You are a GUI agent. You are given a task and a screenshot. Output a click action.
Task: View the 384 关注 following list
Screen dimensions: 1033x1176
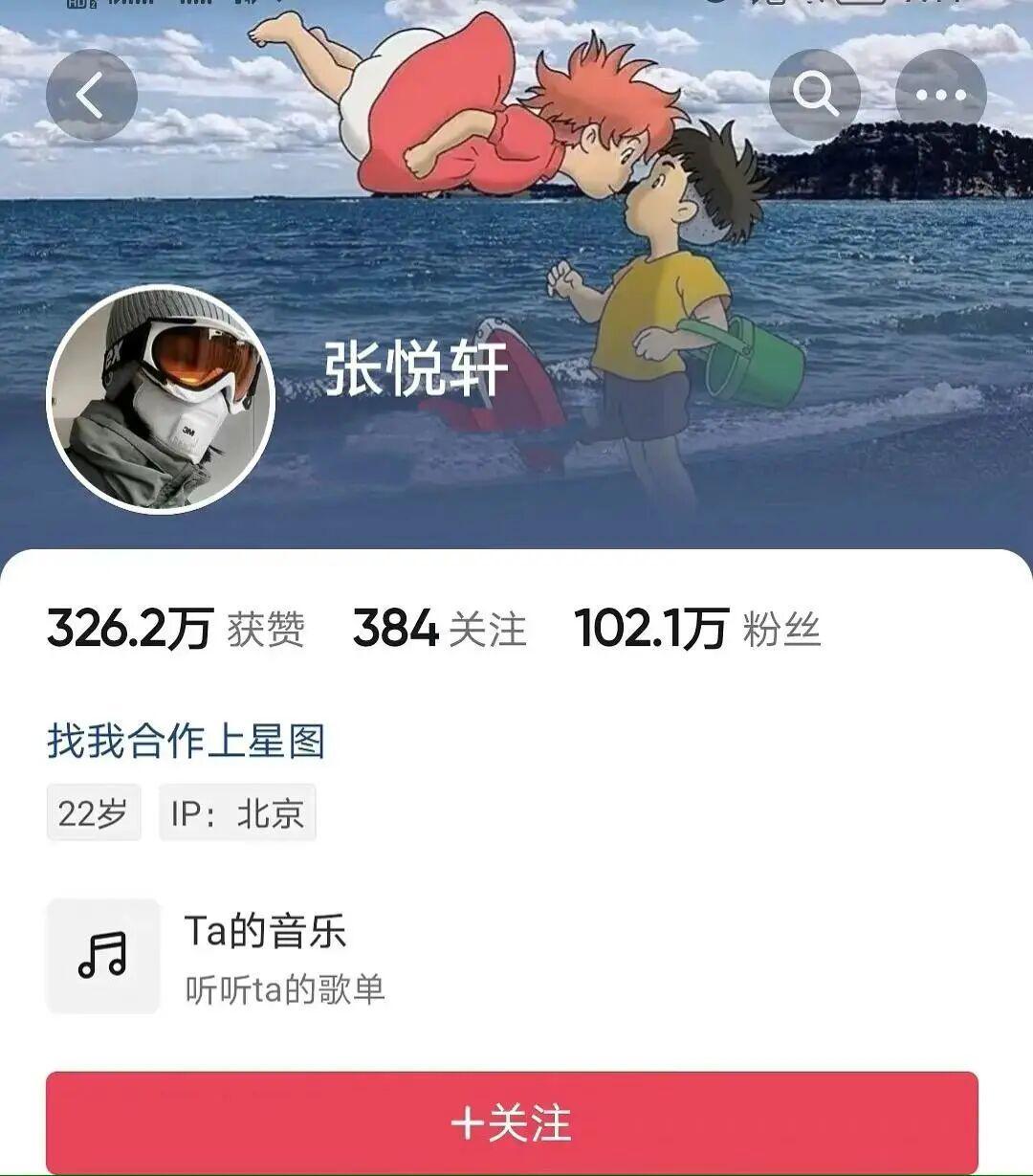[439, 630]
